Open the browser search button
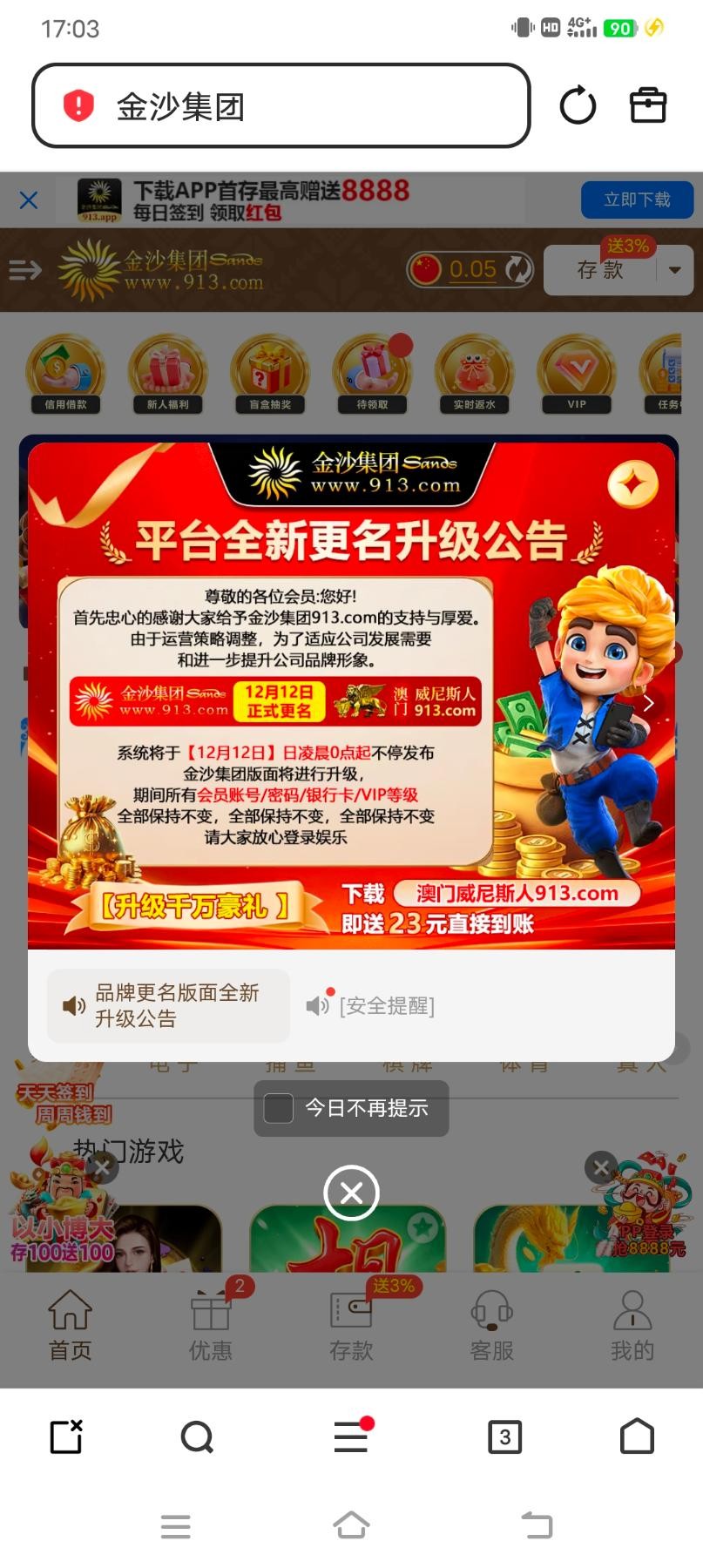This screenshot has height=1568, width=703. (x=197, y=1436)
